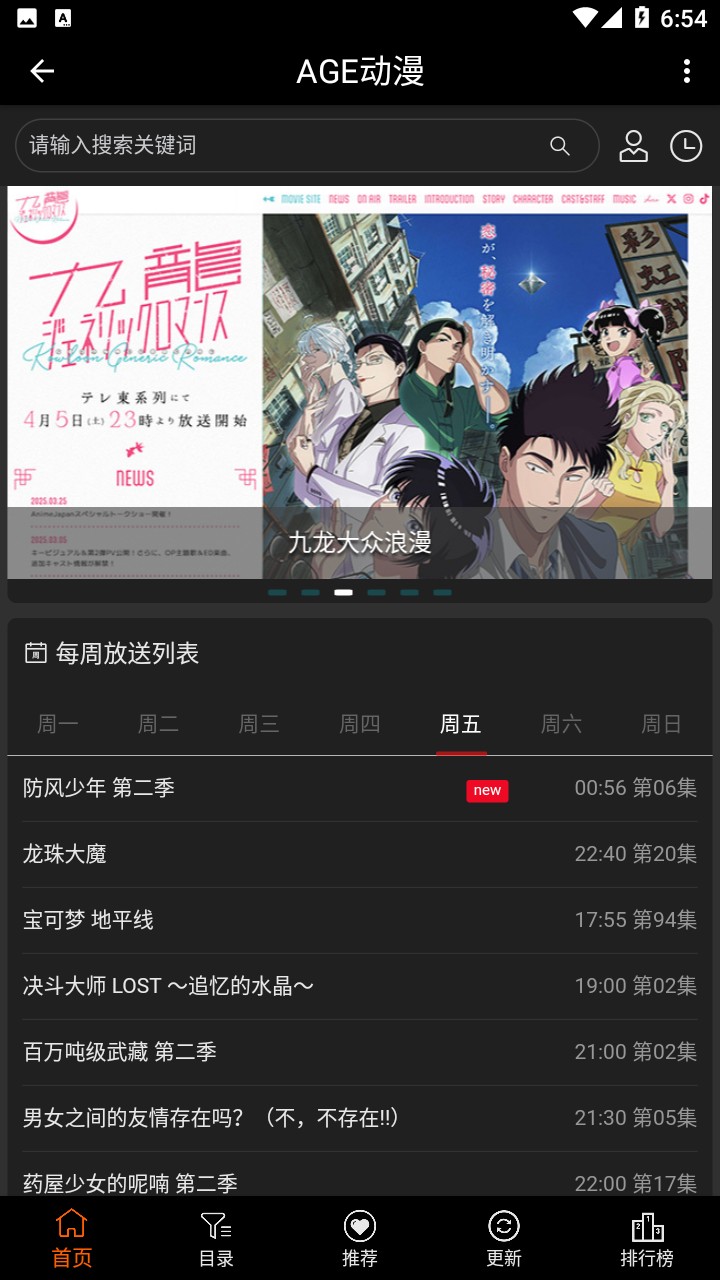Open the 排行榜 ranking tab
The width and height of the screenshot is (720, 1280).
(x=647, y=1239)
